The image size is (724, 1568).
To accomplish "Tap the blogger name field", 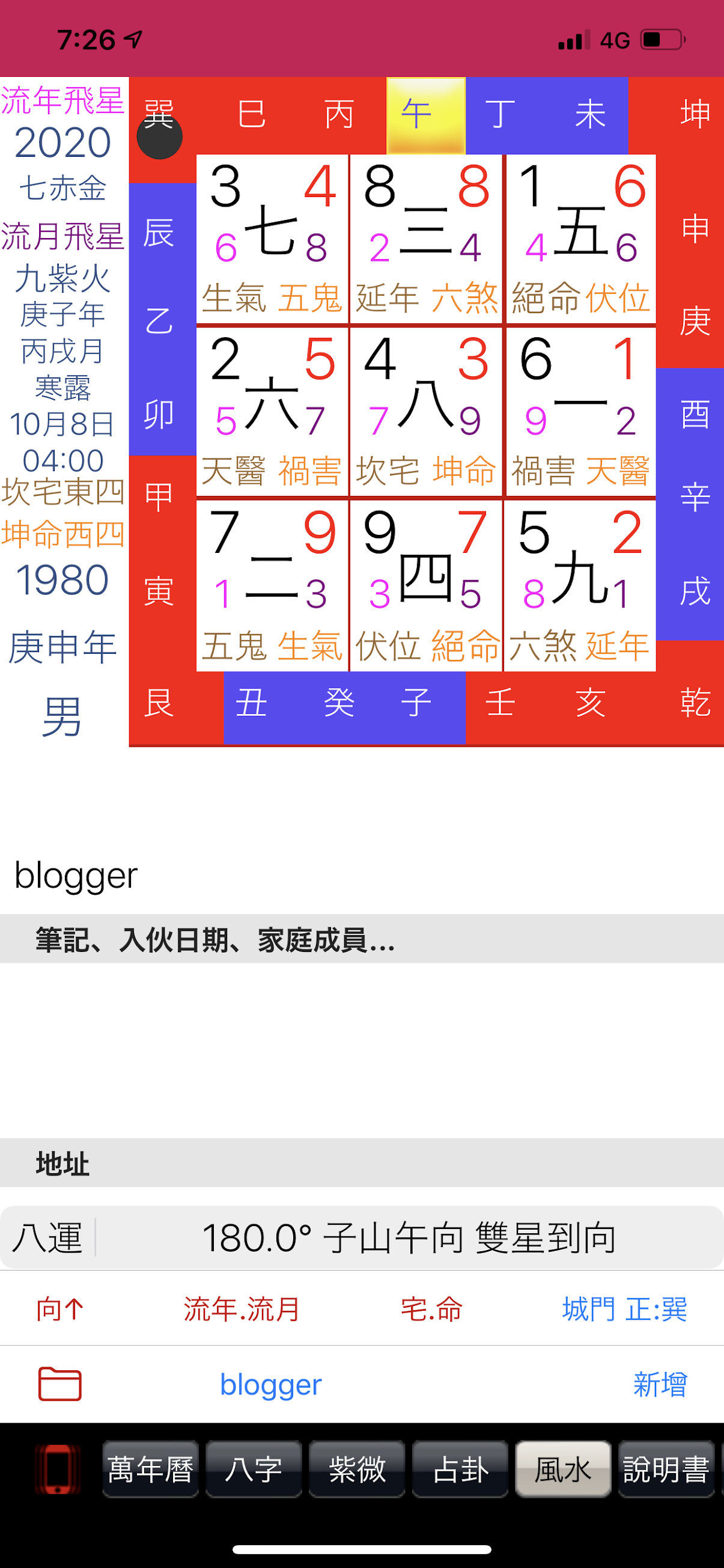I will click(76, 875).
